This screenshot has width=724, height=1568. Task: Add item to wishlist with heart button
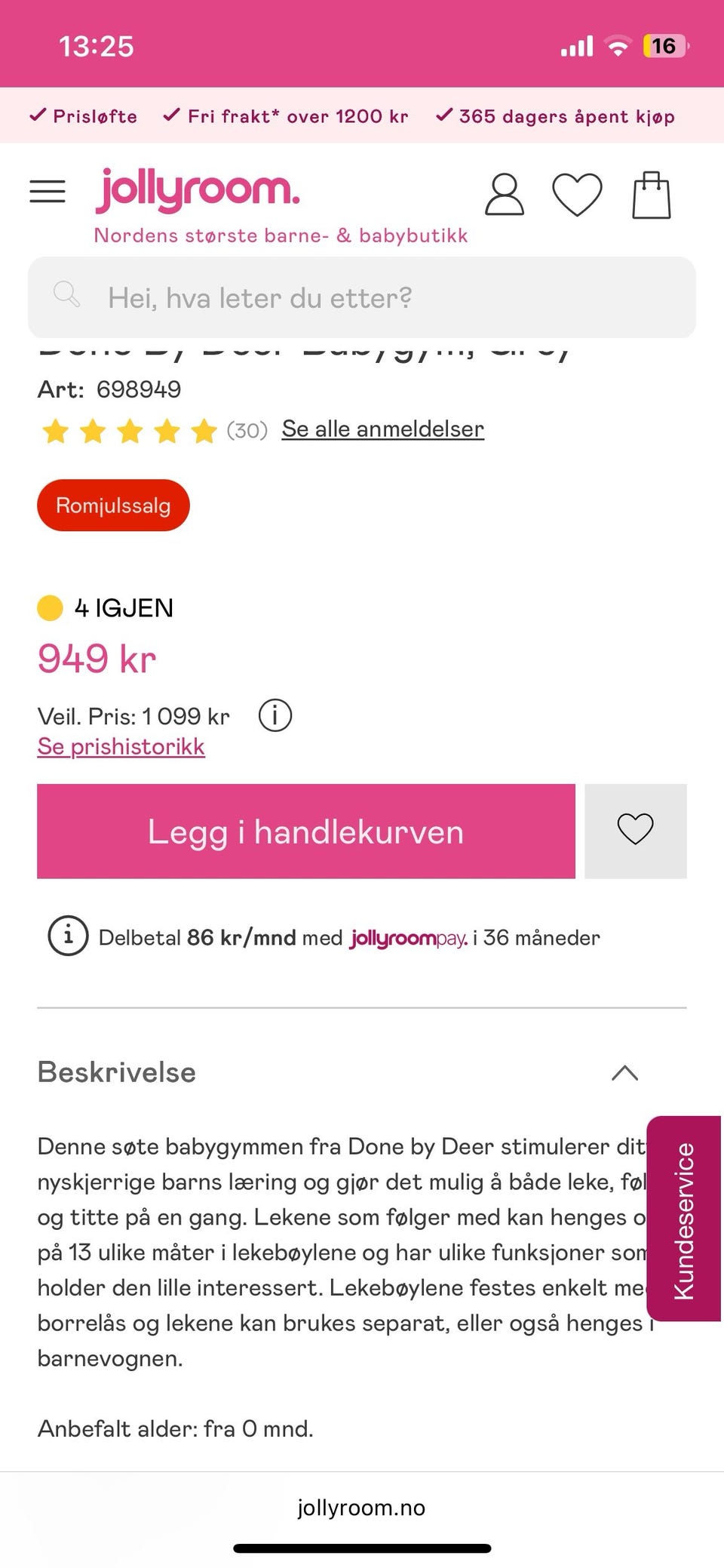(x=636, y=830)
